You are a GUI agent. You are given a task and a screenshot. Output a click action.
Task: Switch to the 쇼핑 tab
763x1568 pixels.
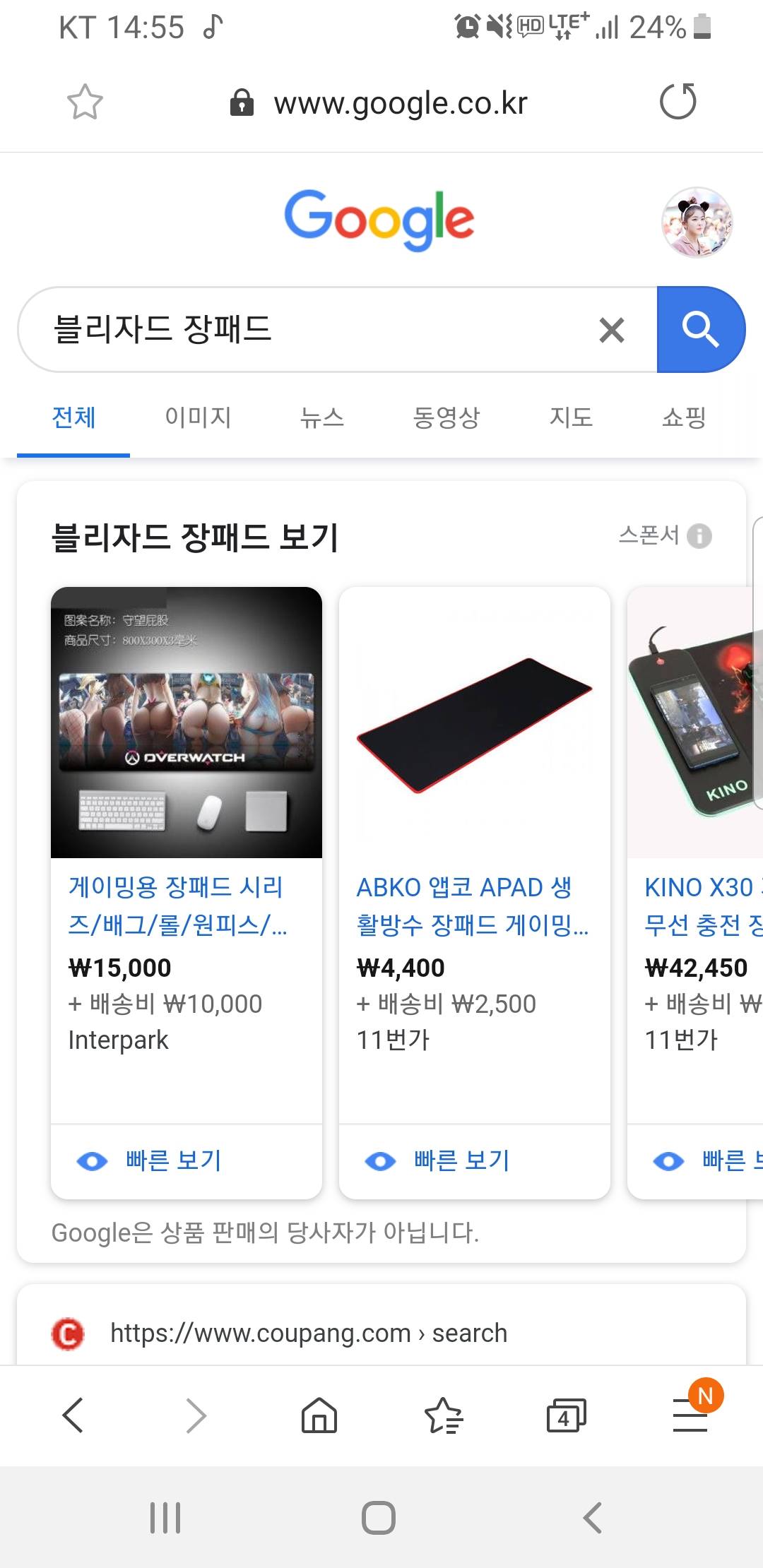coord(684,417)
